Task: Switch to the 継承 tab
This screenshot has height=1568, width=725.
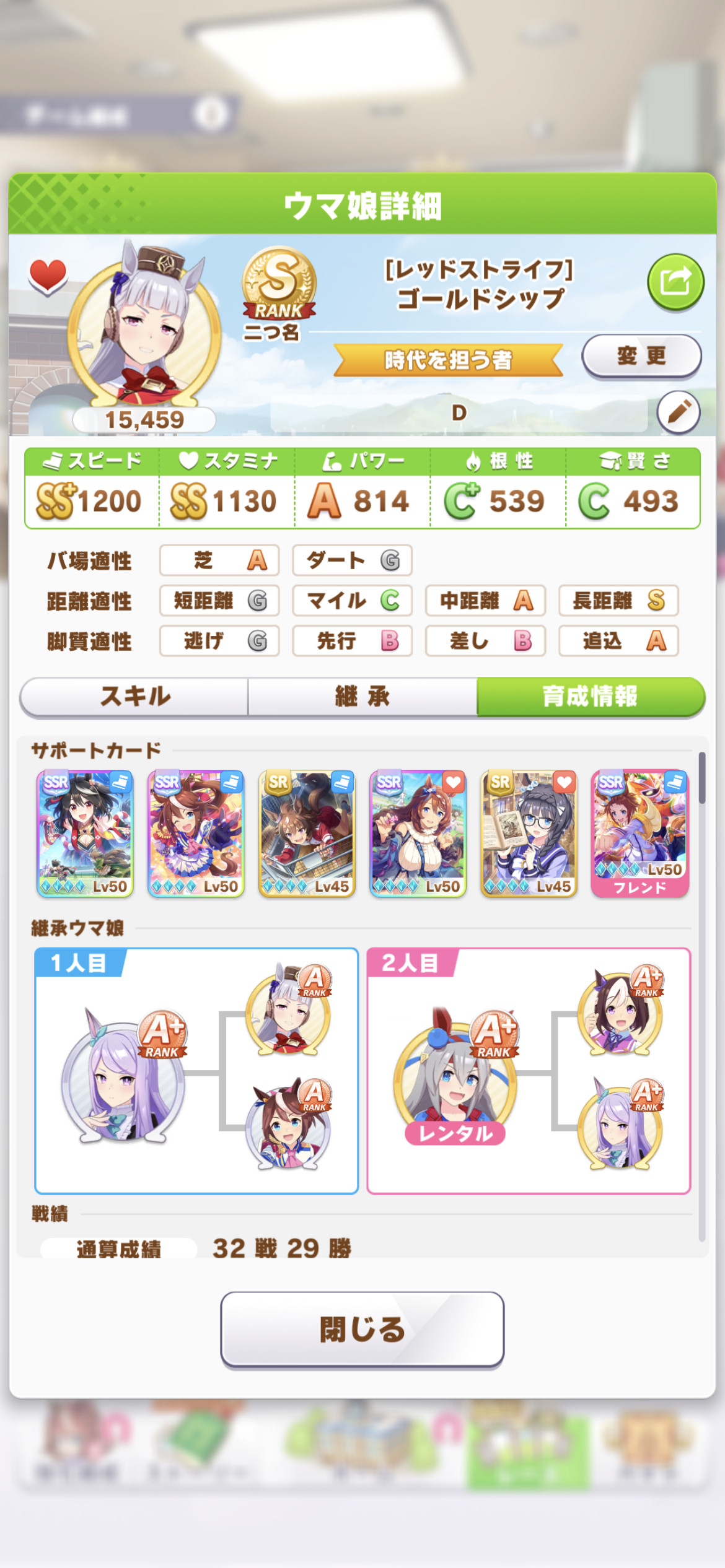Action: pyautogui.click(x=362, y=697)
